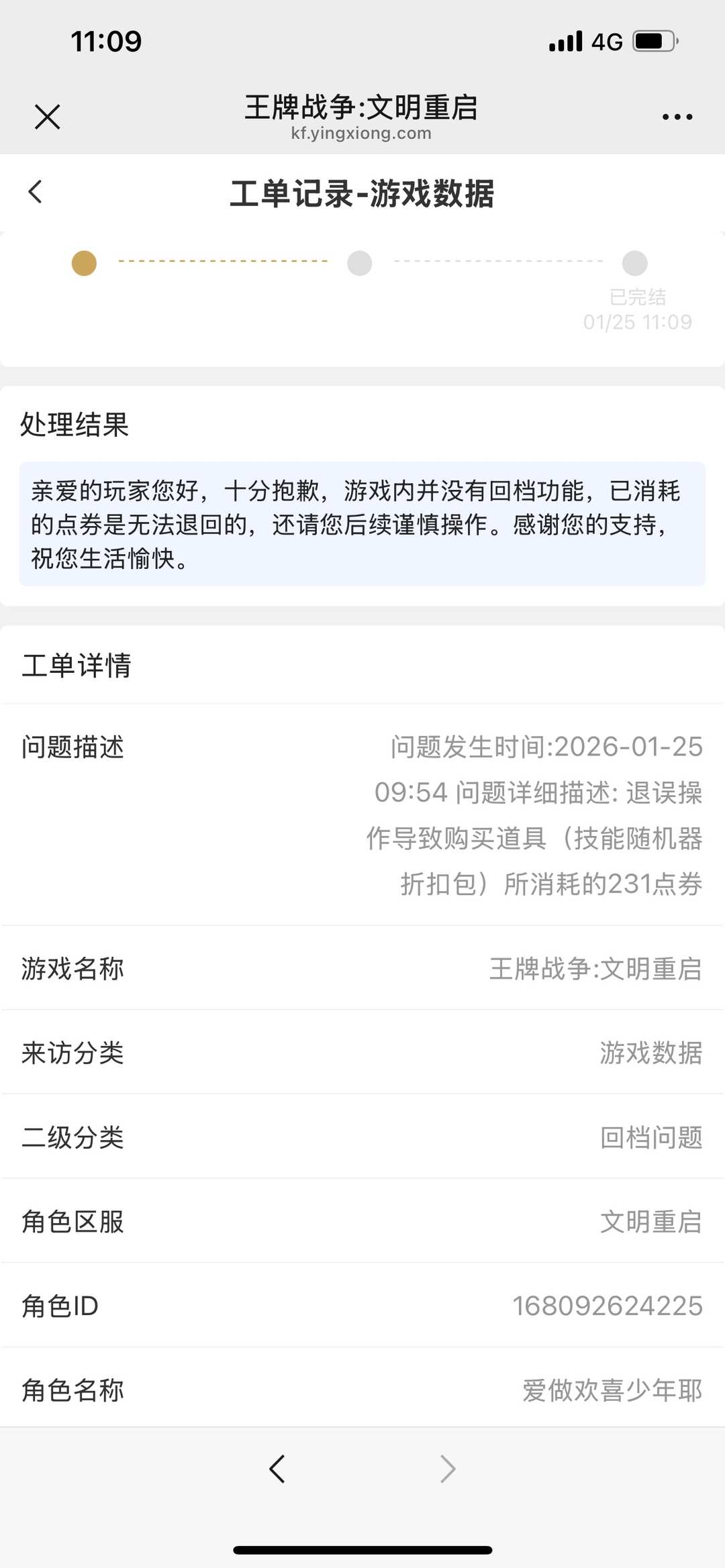Viewport: 725px width, 1568px height.
Task: Tap the battery indicator in status bar
Action: click(652, 40)
